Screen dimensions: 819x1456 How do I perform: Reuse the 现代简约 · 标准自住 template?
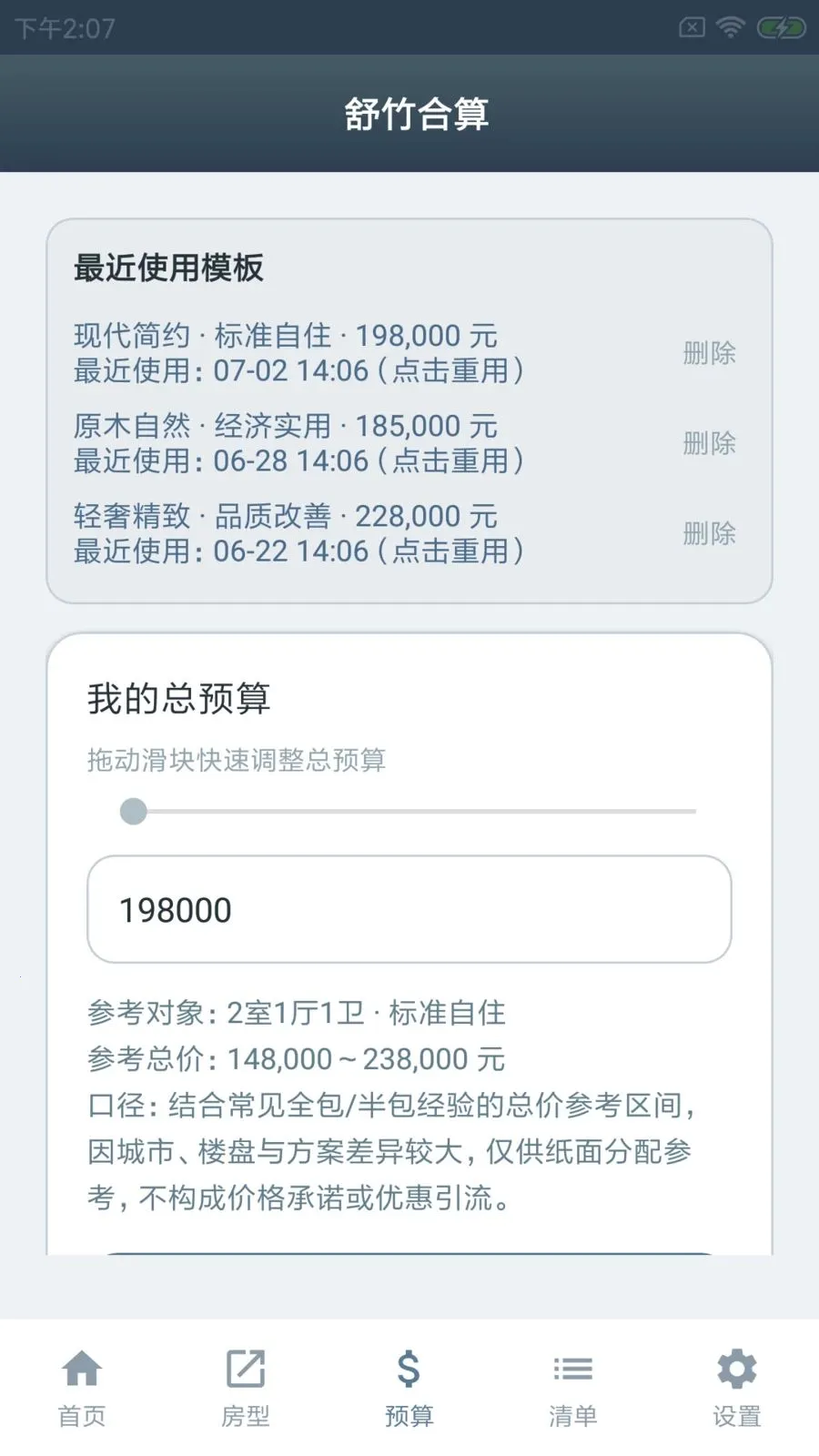298,353
